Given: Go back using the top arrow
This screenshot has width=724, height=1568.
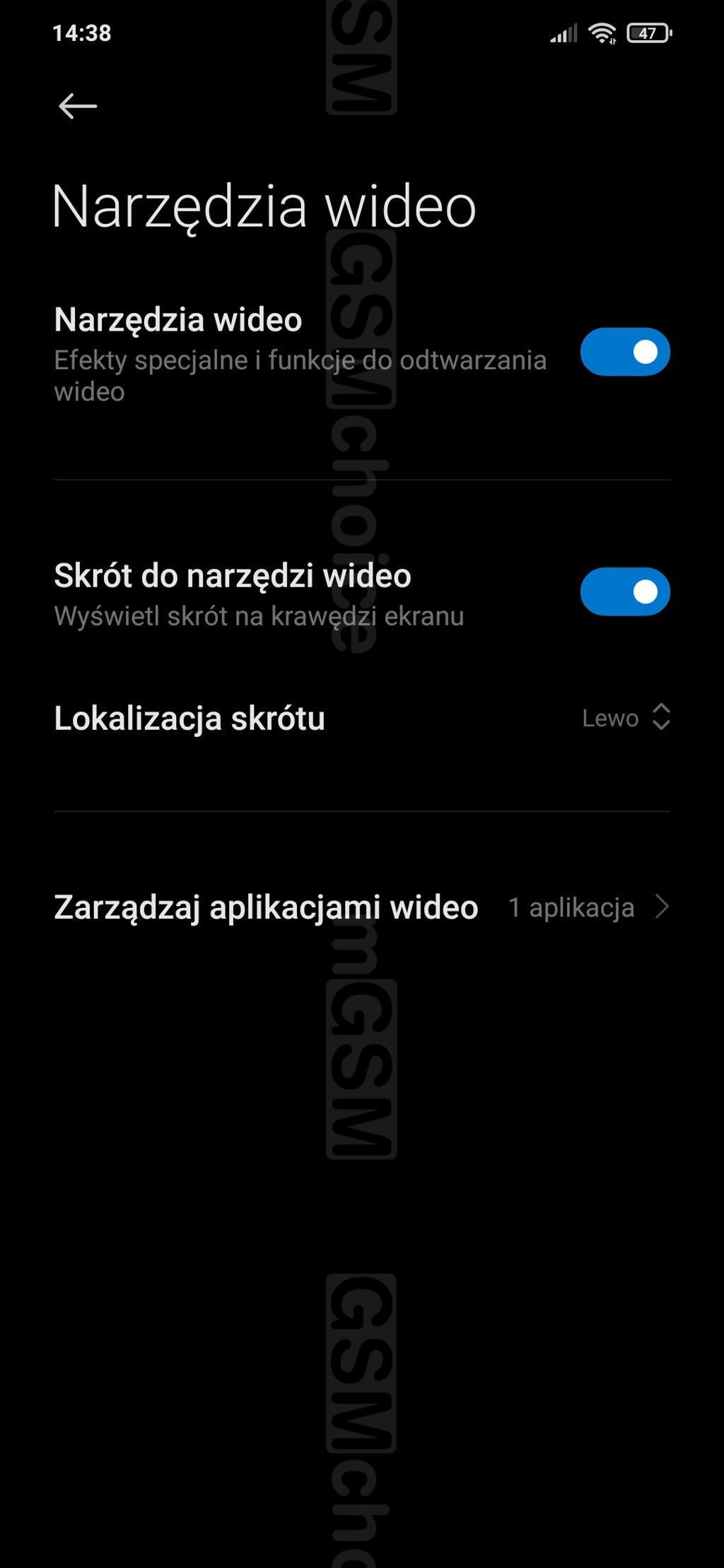Looking at the screenshot, I should pos(77,107).
